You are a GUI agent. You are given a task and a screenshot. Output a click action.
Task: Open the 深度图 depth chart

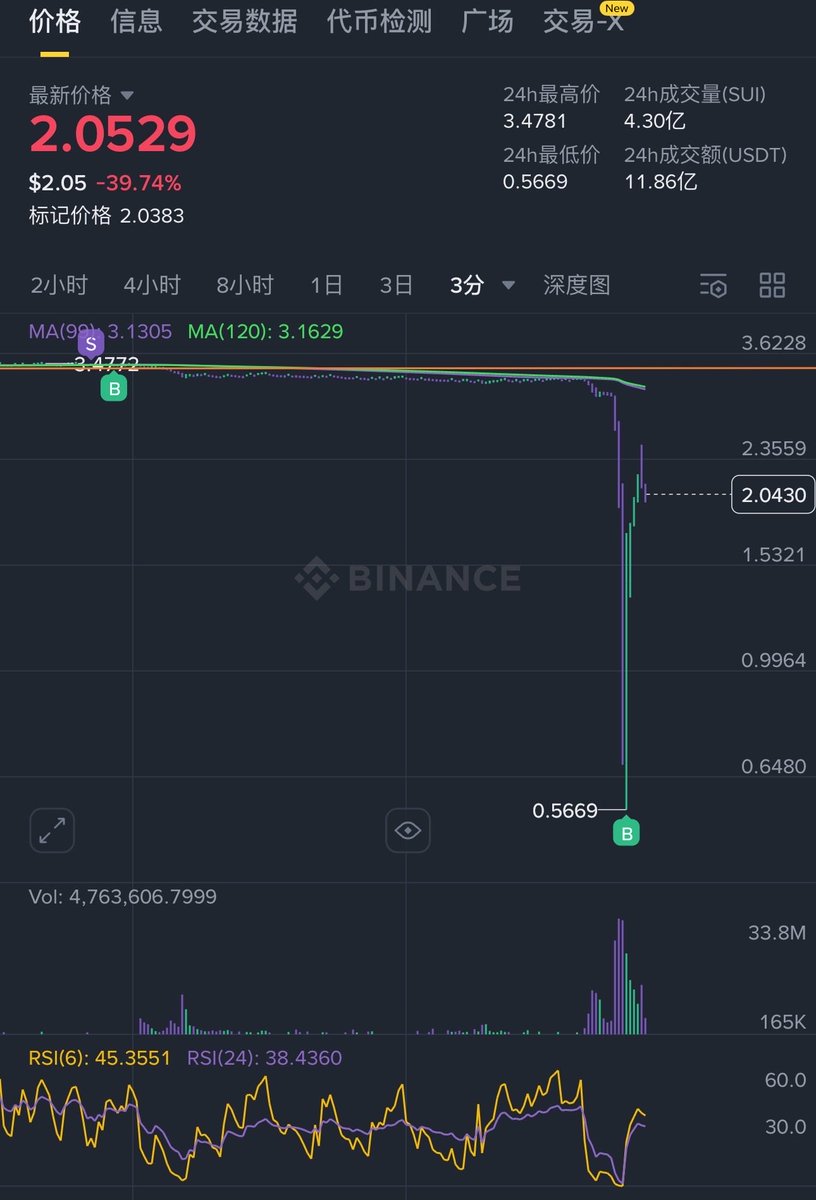tap(576, 285)
